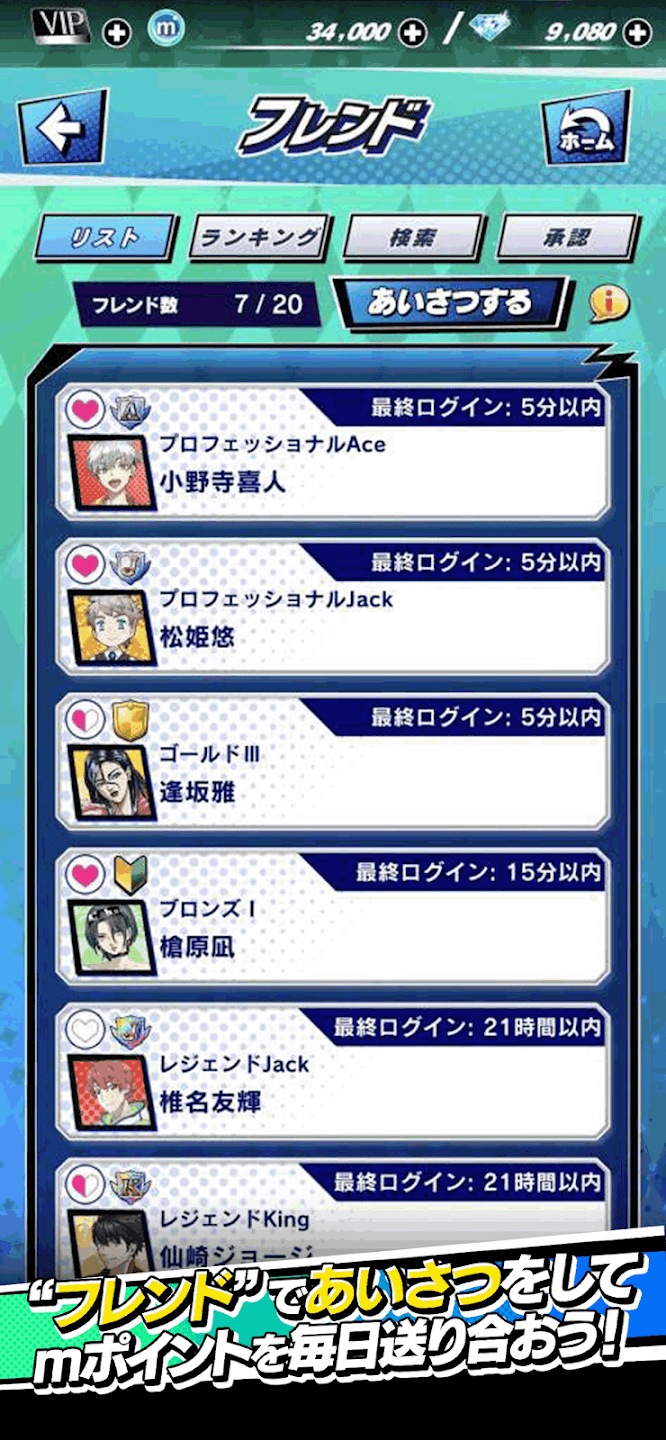This screenshot has height=1440, width=666.
Task: Return to home via ホーム button
Action: 585,128
